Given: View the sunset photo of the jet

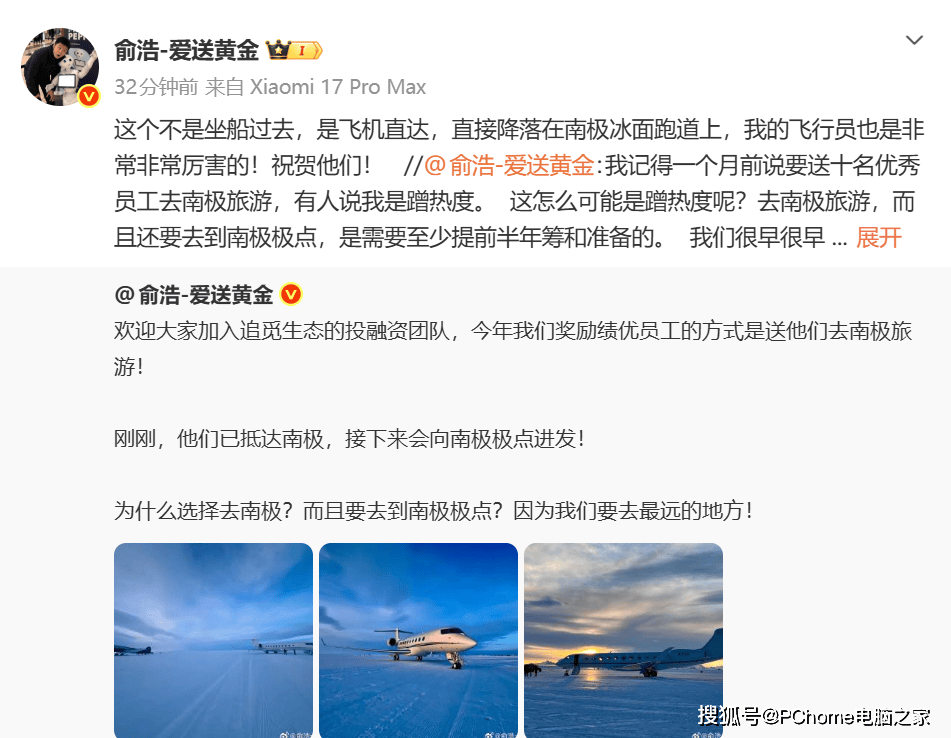Looking at the screenshot, I should click(623, 640).
